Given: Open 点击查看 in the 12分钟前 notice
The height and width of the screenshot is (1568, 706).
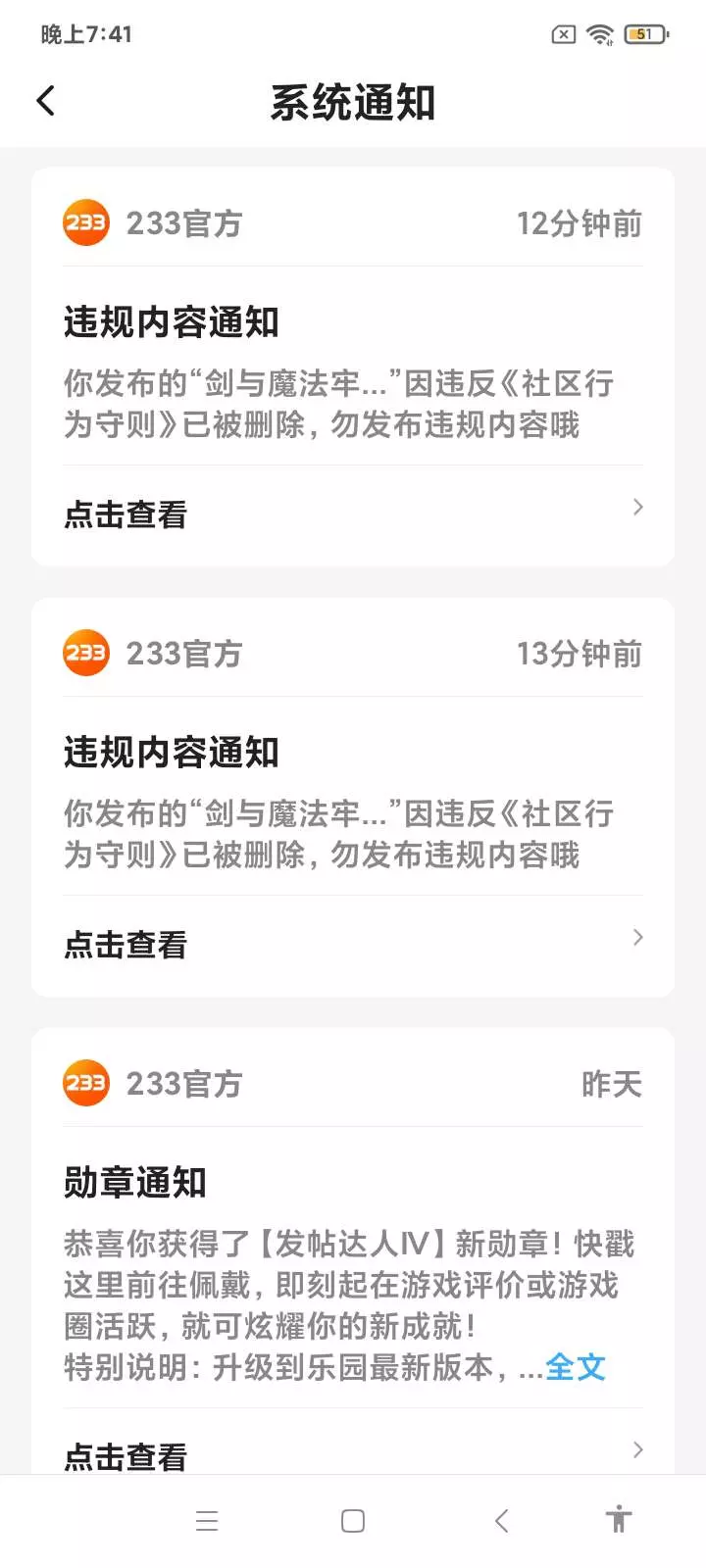Looking at the screenshot, I should click(x=353, y=514).
